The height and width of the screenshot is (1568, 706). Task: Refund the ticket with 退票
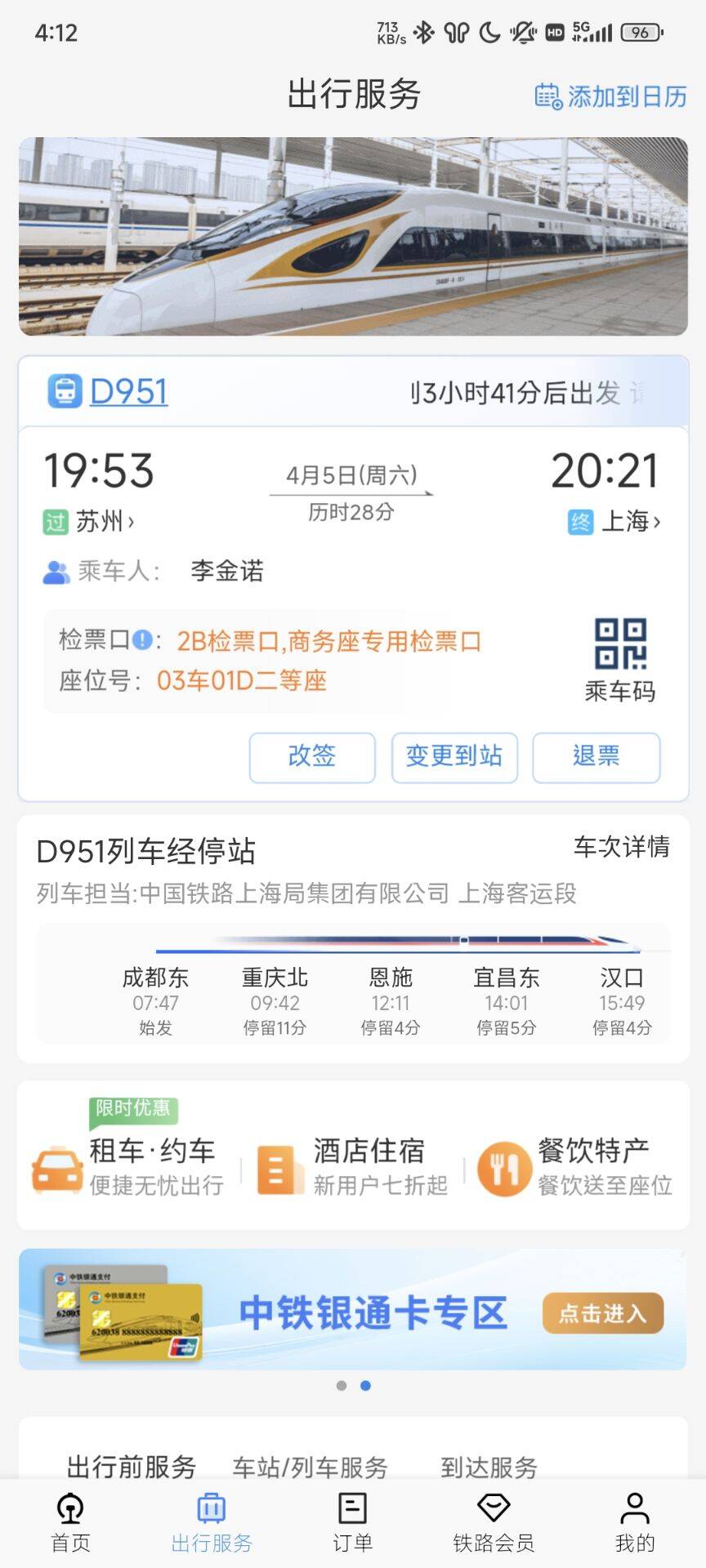pos(596,756)
